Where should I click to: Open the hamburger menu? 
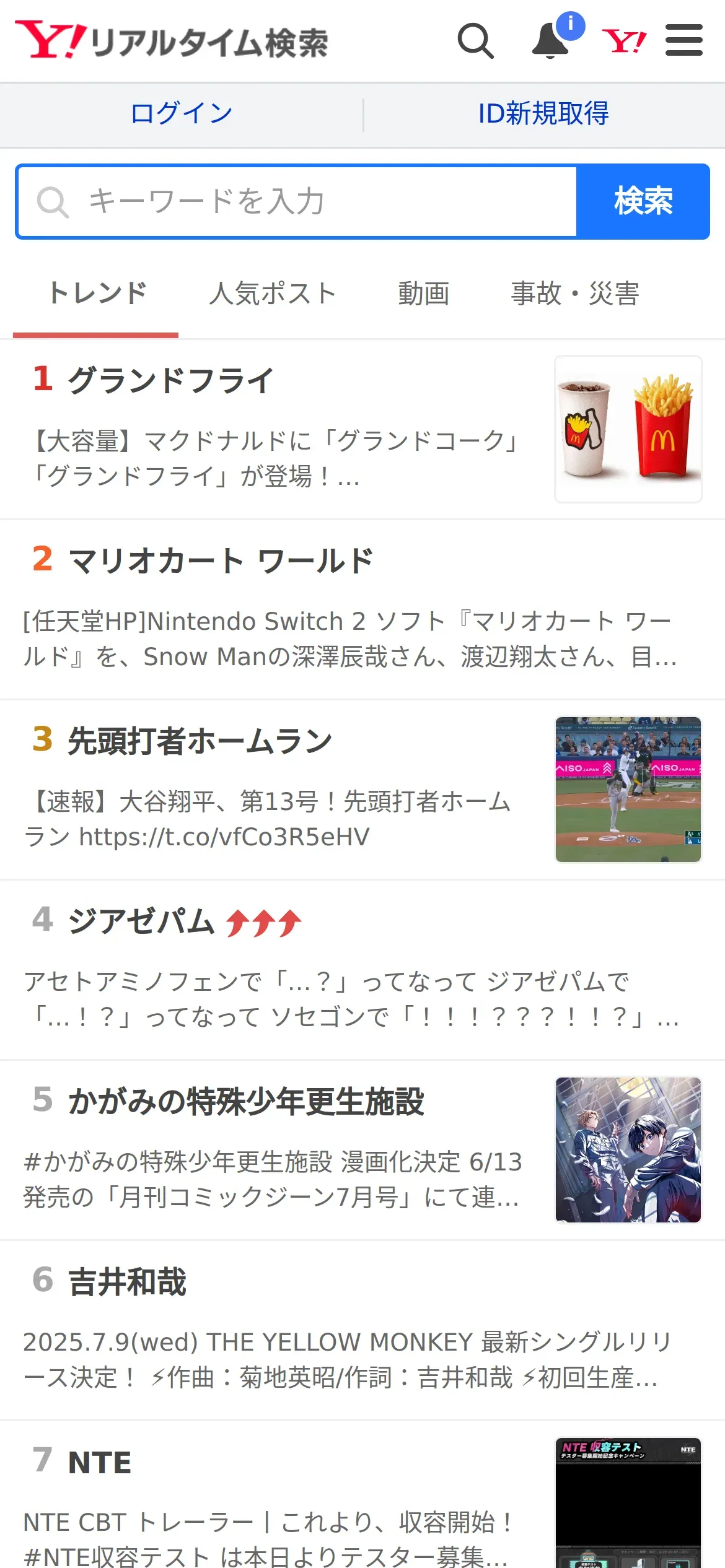tap(683, 41)
